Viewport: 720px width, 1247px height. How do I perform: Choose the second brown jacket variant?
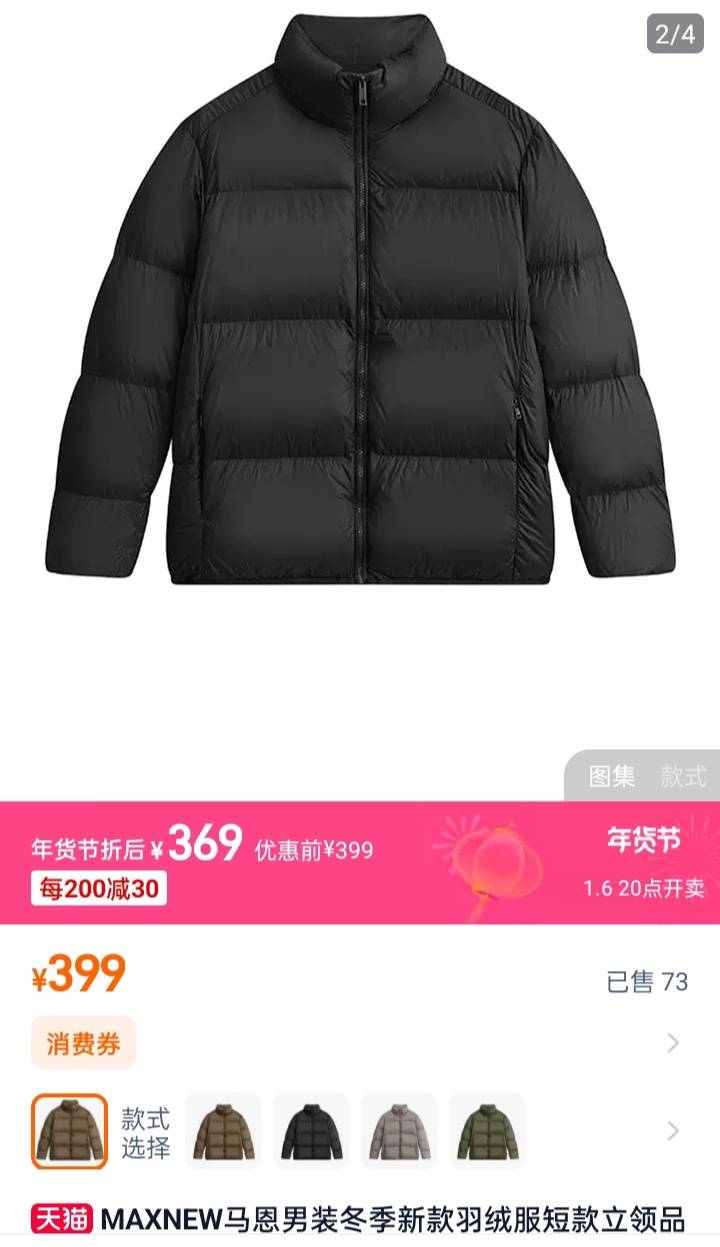[x=224, y=1131]
